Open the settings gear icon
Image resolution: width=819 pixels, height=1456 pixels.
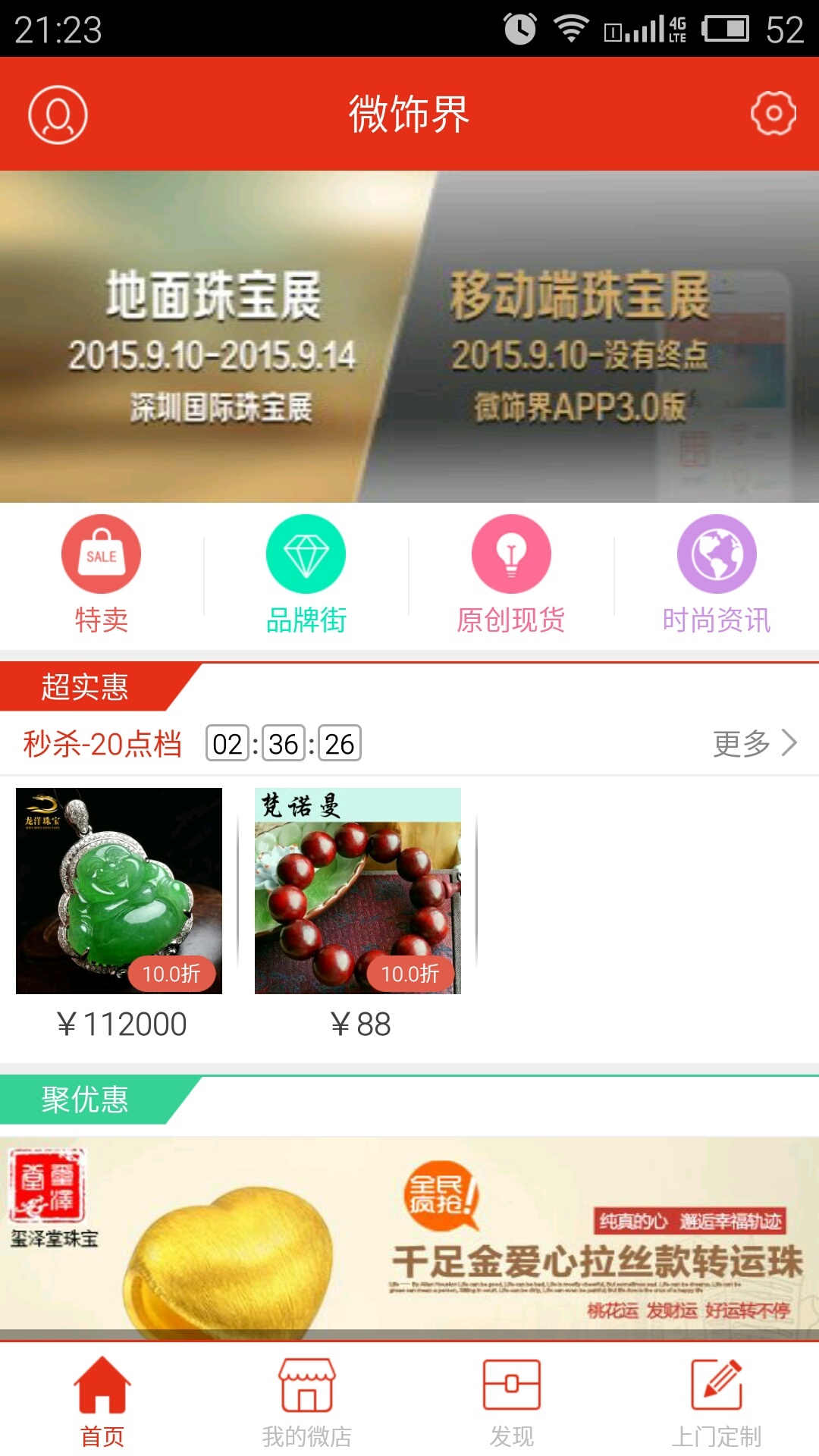(773, 114)
